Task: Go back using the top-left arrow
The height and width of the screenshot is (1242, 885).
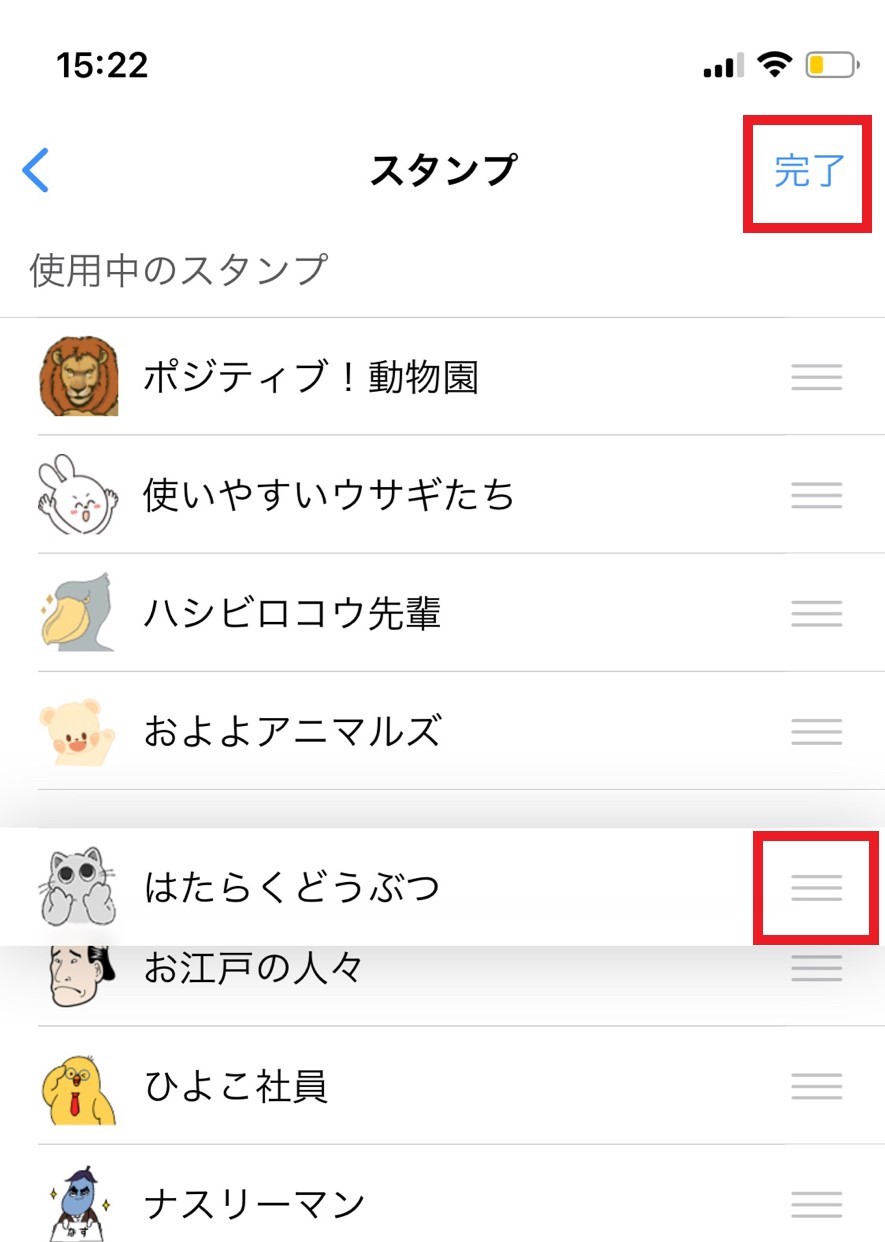Action: (x=36, y=171)
